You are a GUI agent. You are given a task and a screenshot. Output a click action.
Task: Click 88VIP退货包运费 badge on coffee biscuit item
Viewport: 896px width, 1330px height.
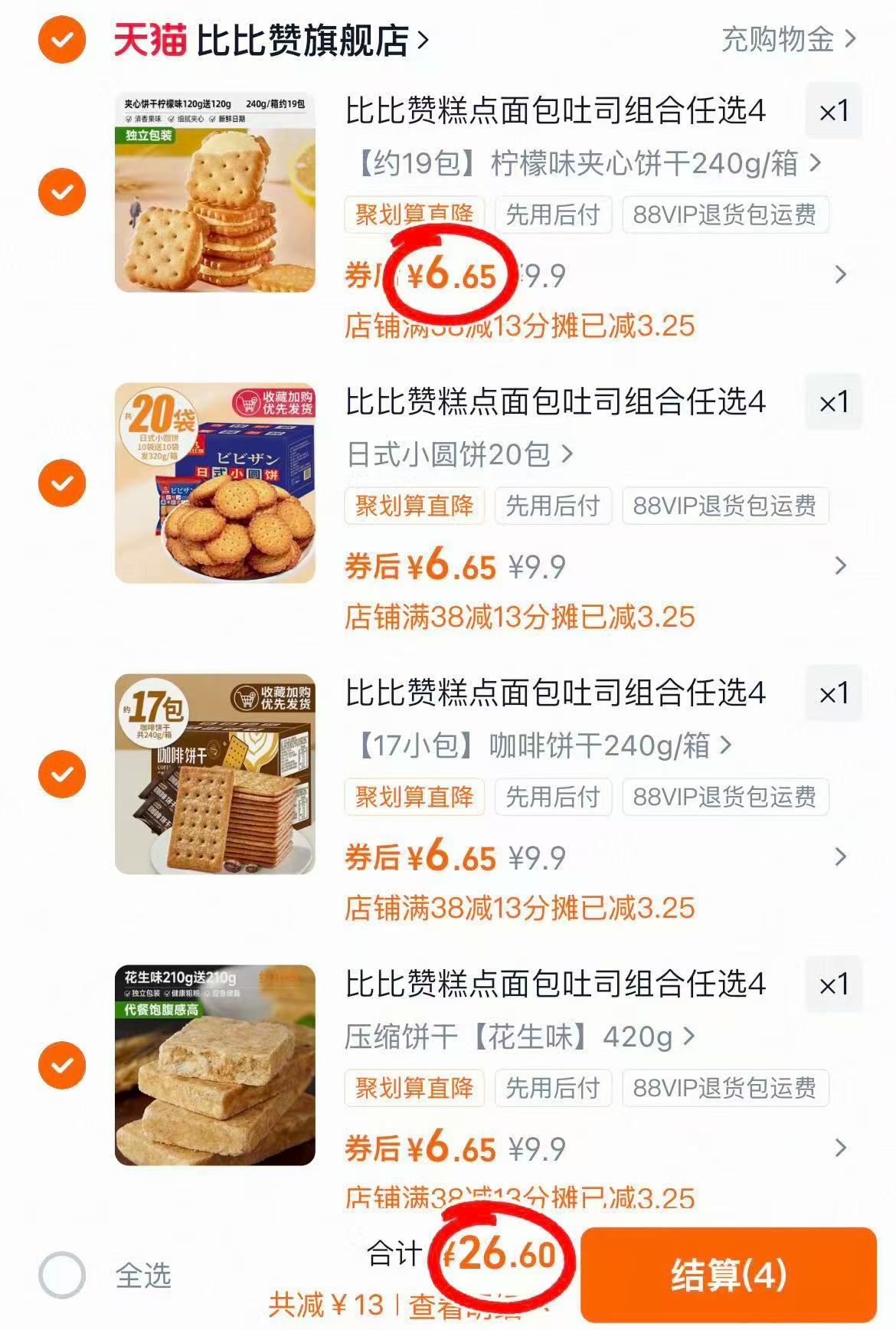[723, 797]
